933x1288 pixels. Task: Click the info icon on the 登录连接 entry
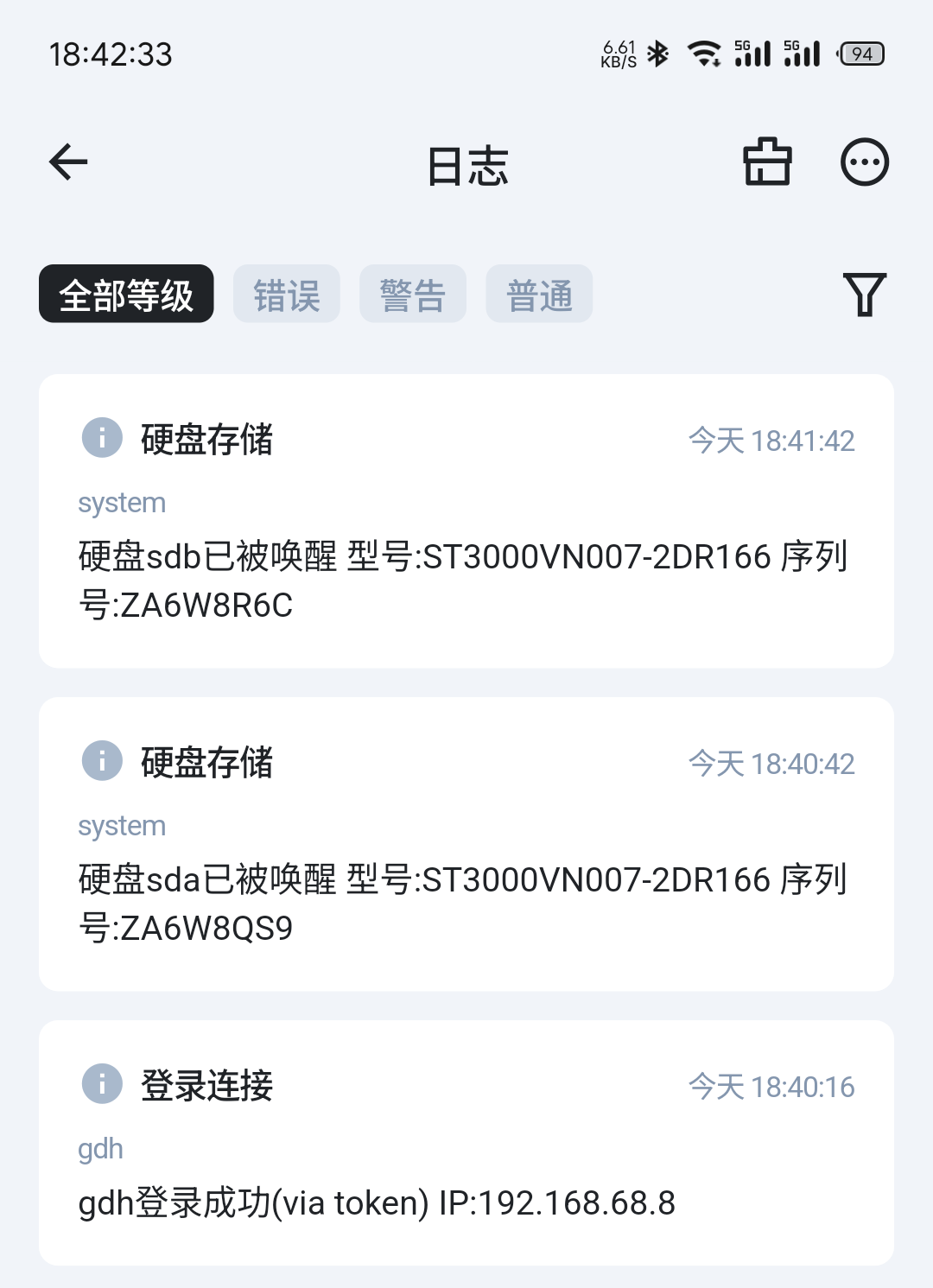101,1086
